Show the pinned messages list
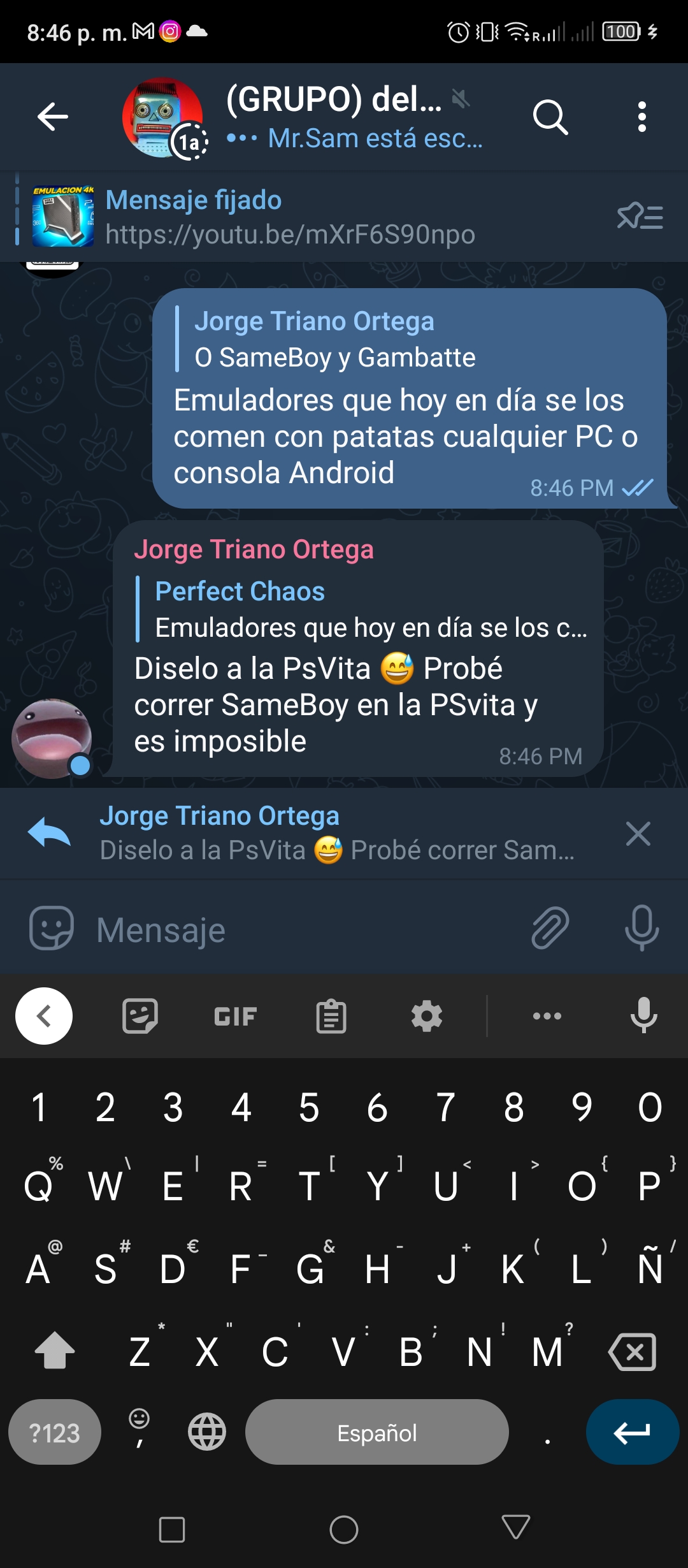 [x=640, y=217]
